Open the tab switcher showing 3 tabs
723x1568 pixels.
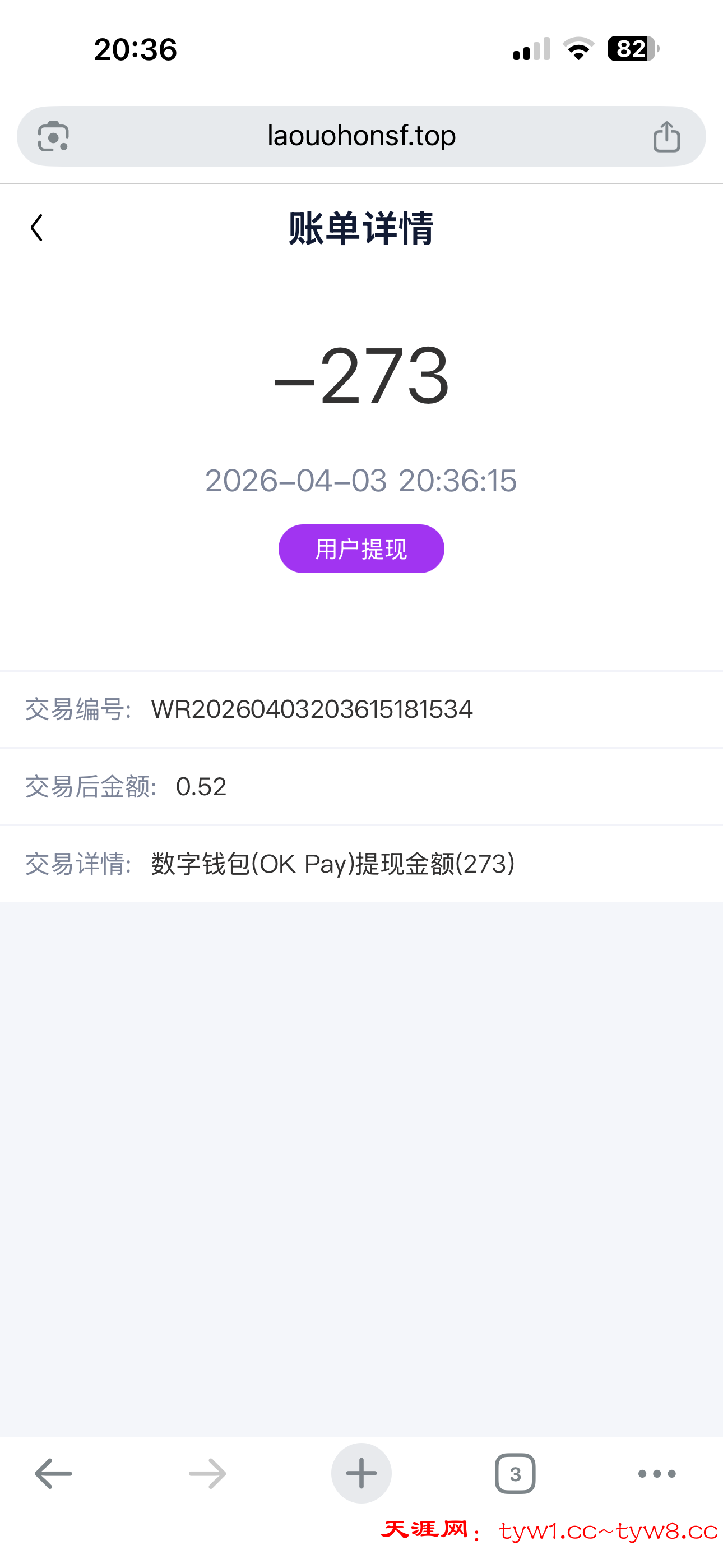515,1474
